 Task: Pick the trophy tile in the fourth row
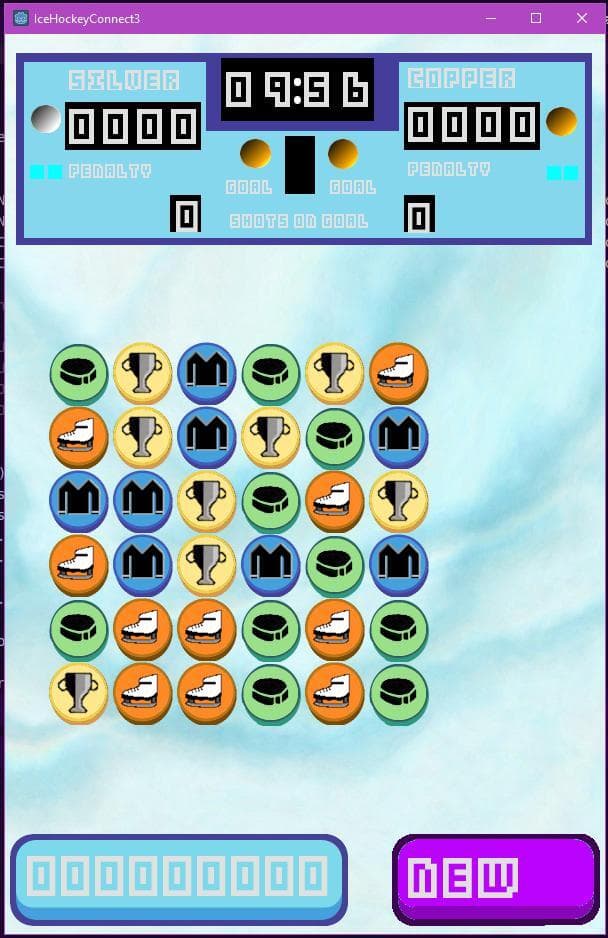tap(206, 565)
